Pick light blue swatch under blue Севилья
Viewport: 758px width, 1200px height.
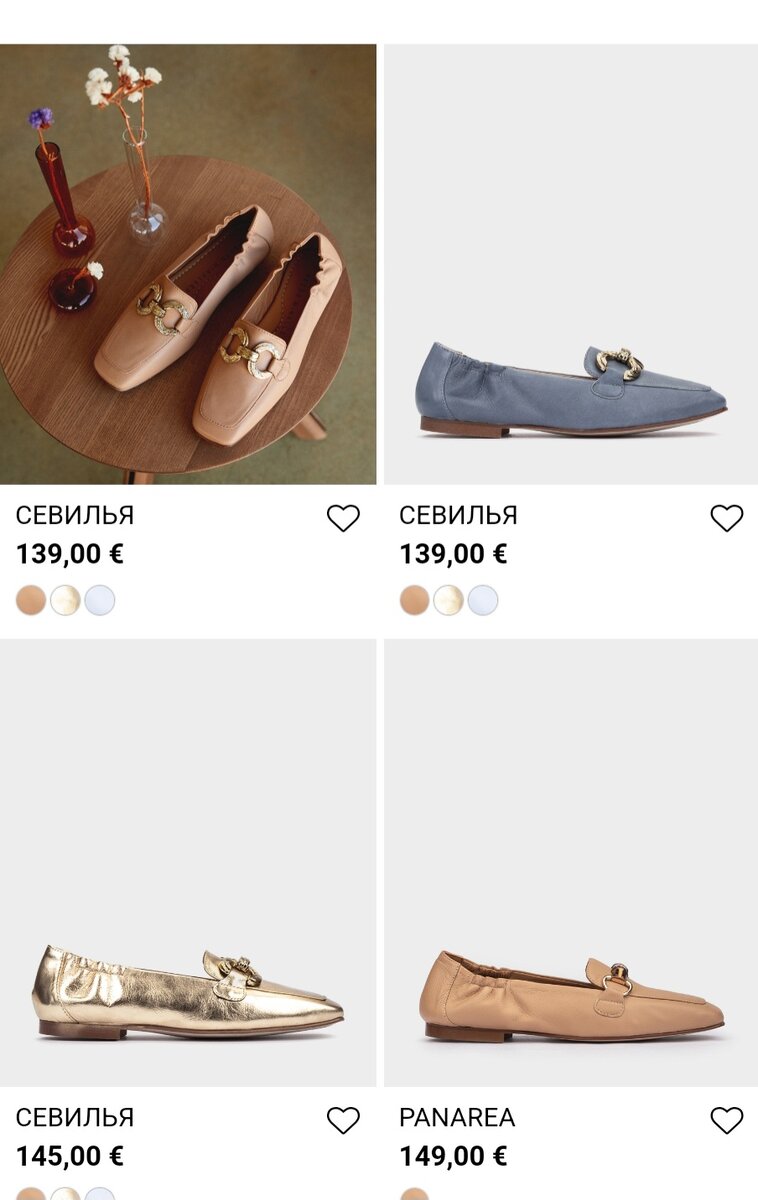pos(483,600)
